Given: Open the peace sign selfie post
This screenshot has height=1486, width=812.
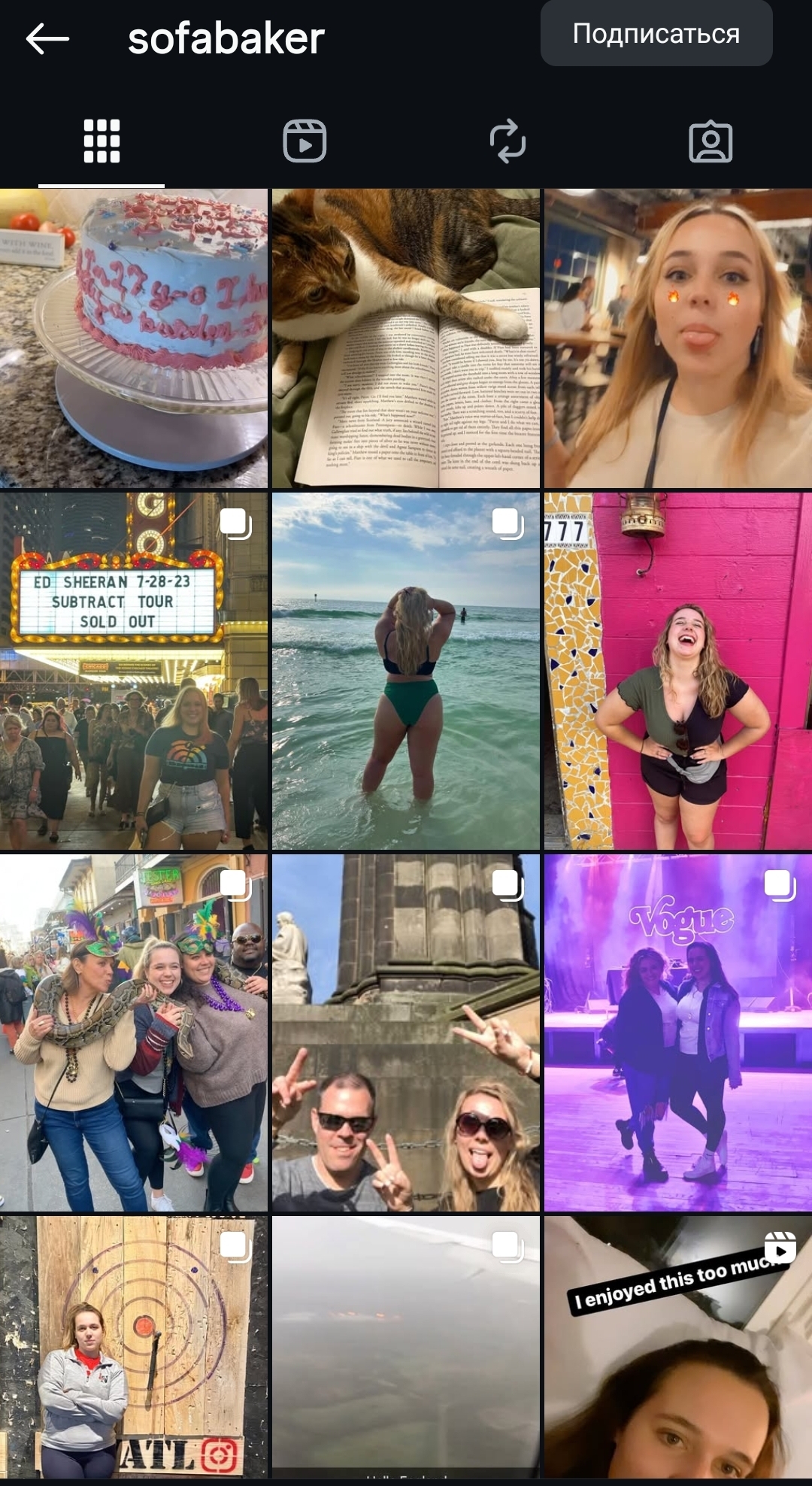Looking at the screenshot, I should [406, 1033].
